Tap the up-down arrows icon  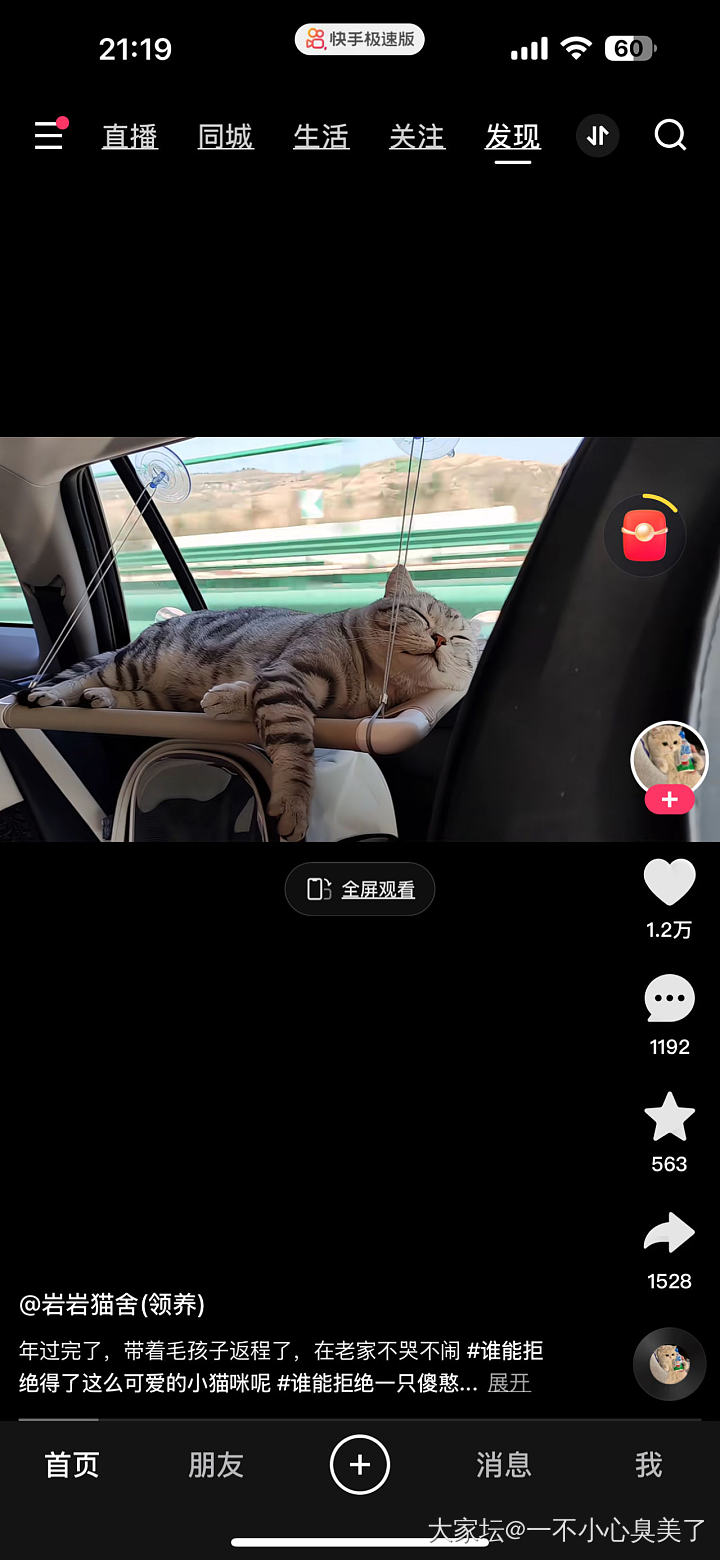click(597, 136)
